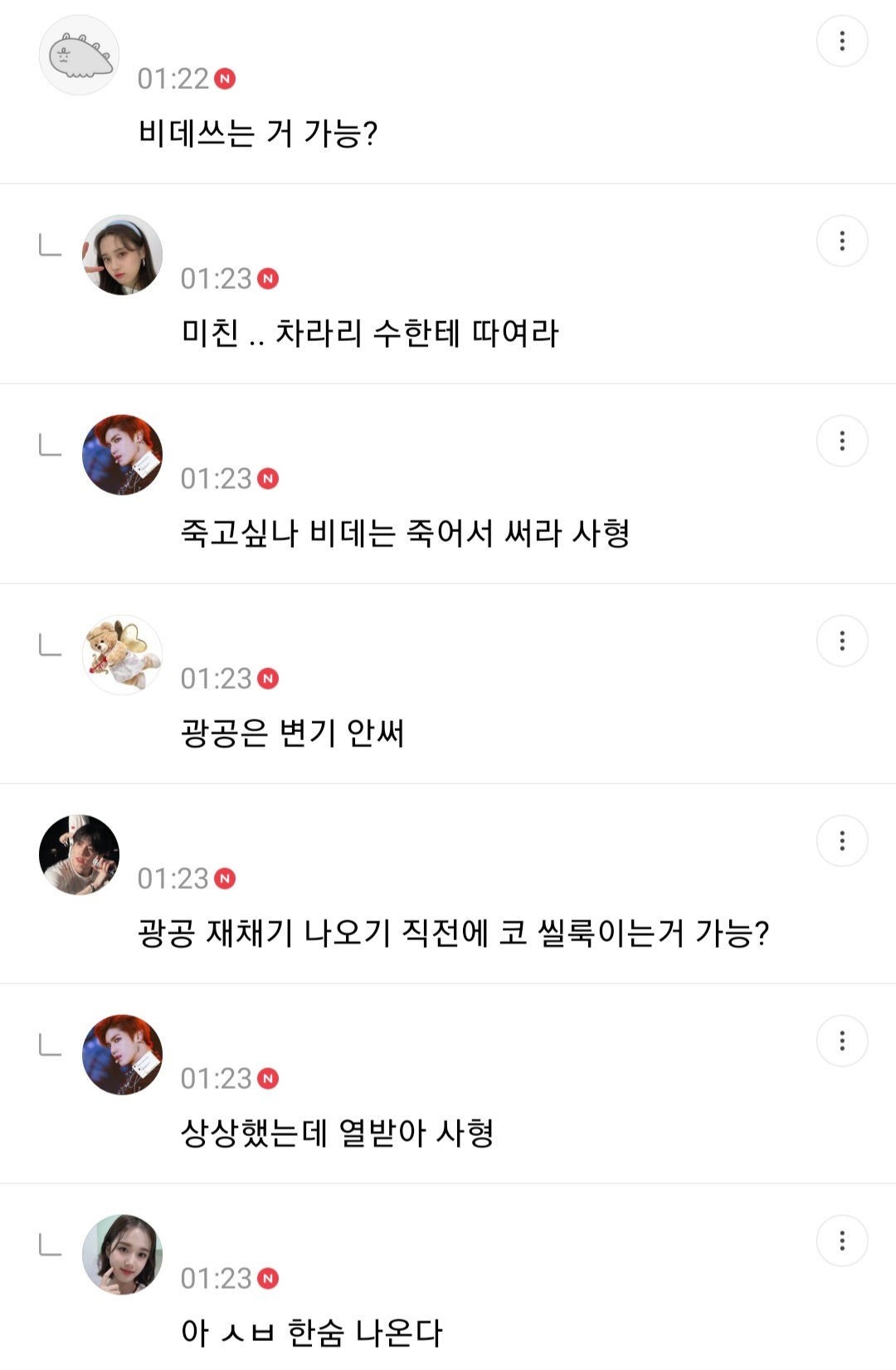The width and height of the screenshot is (896, 1370).
Task: Open the dinosaur profile avatar of the first commenter
Action: (79, 54)
